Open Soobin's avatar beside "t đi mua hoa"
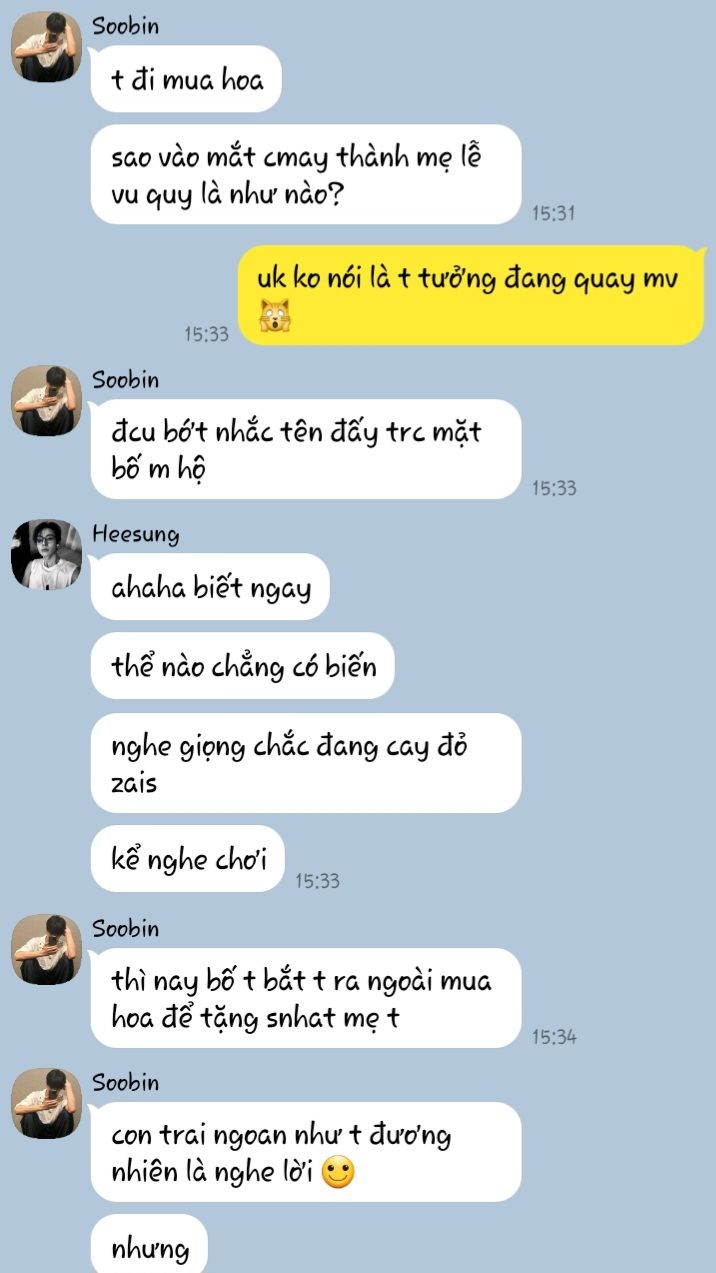The height and width of the screenshot is (1273, 716). [x=46, y=47]
